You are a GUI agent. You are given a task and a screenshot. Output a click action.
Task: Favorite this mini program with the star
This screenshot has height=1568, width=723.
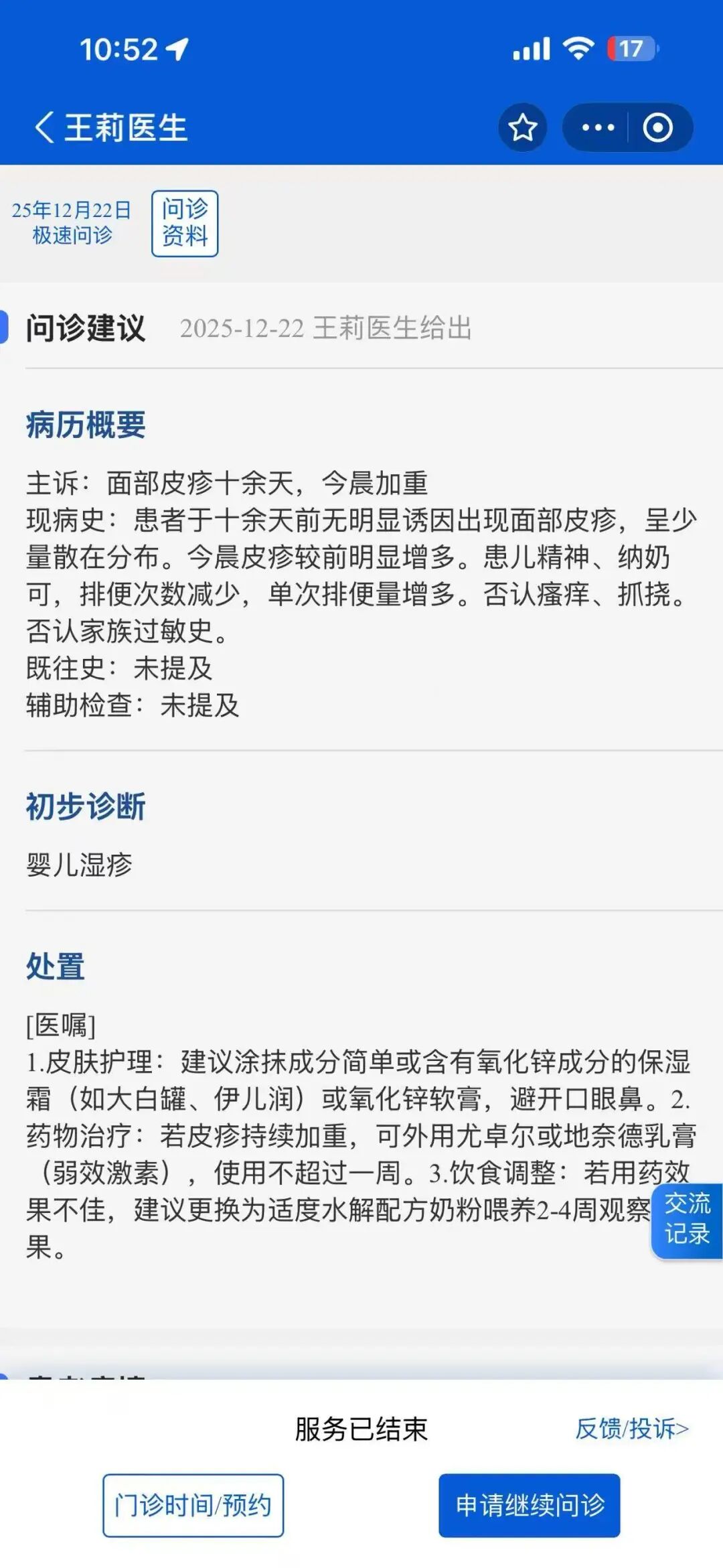tap(523, 127)
